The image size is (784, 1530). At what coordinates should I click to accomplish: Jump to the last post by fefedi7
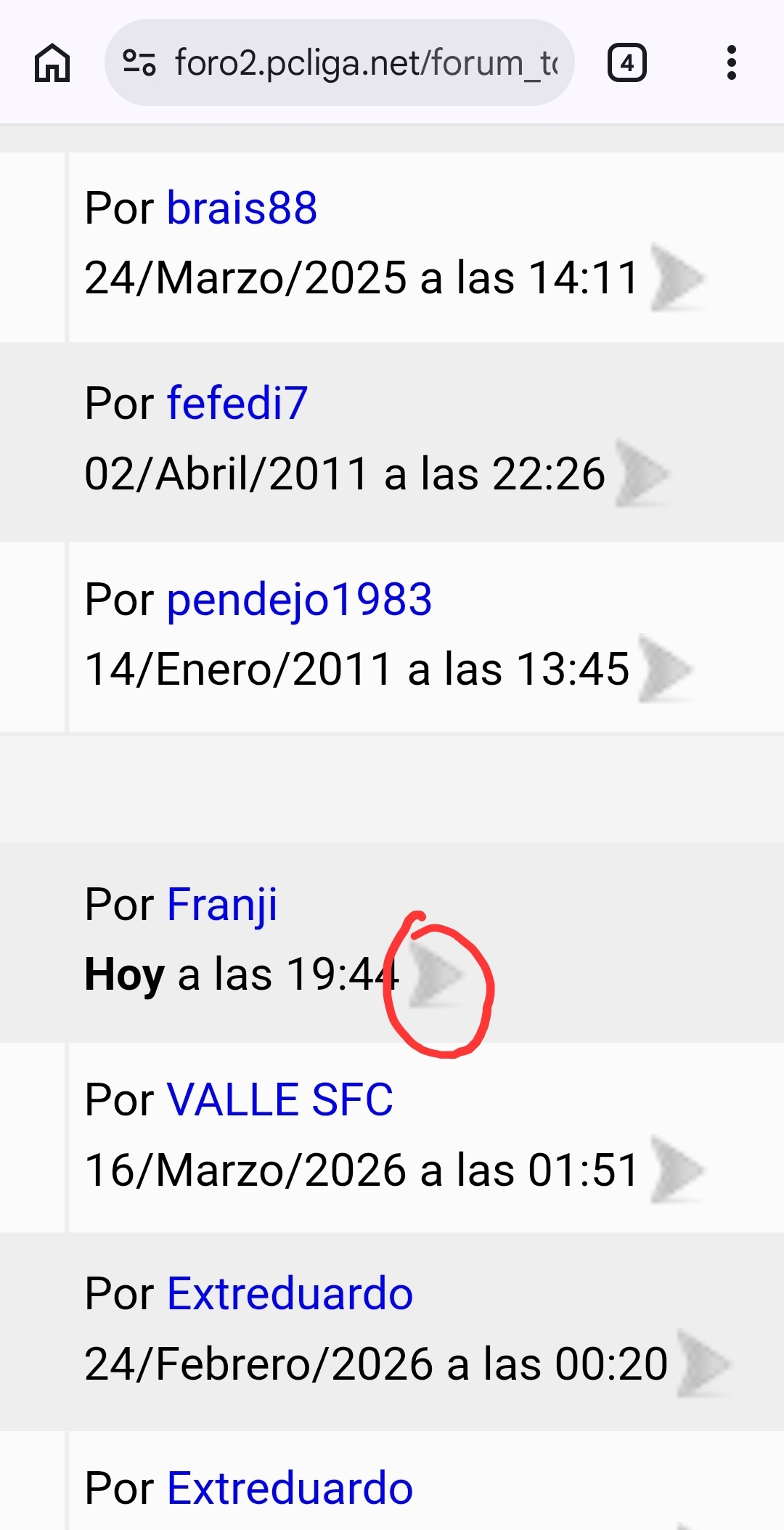click(x=642, y=473)
